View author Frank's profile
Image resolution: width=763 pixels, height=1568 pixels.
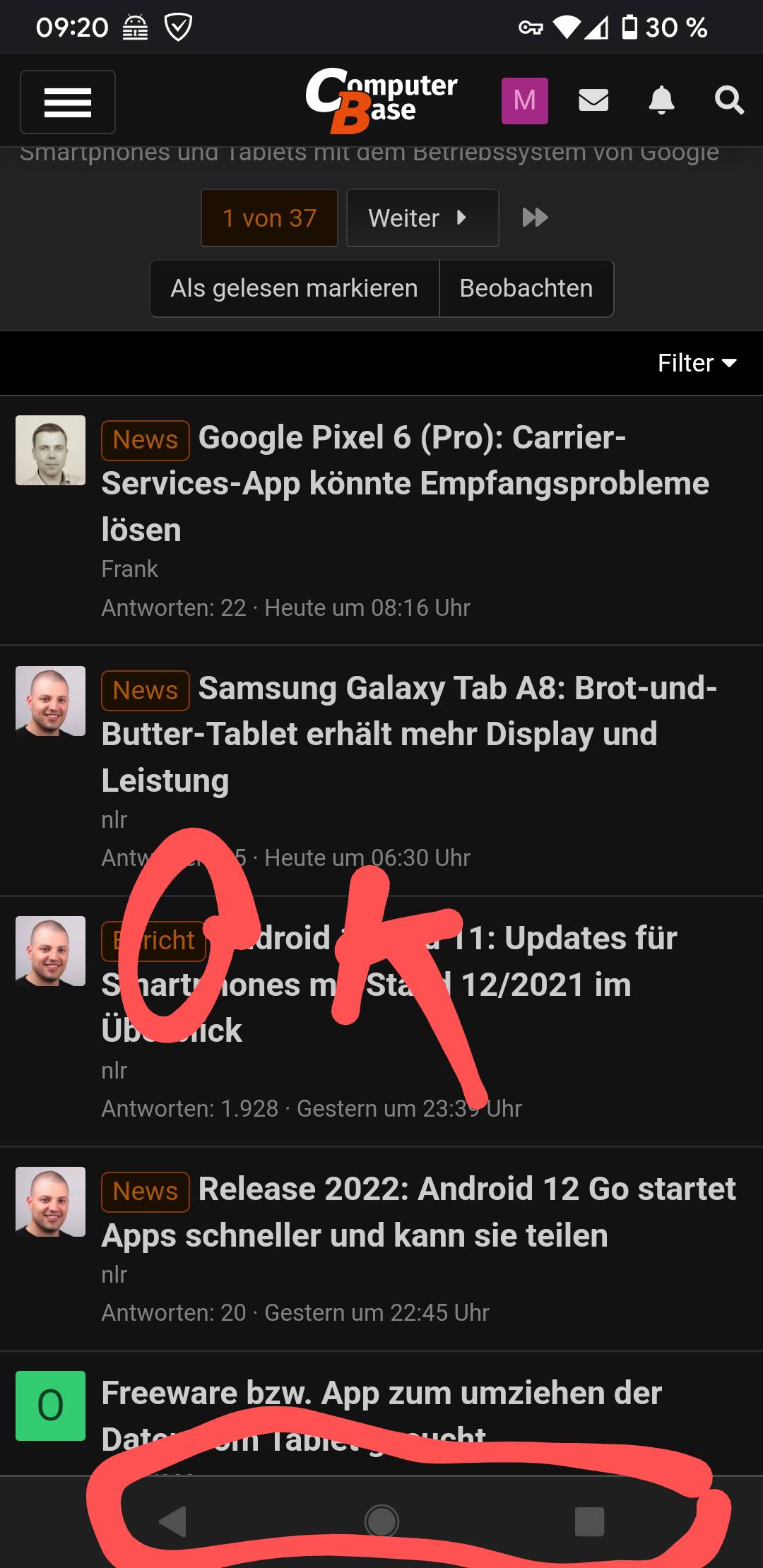click(129, 569)
